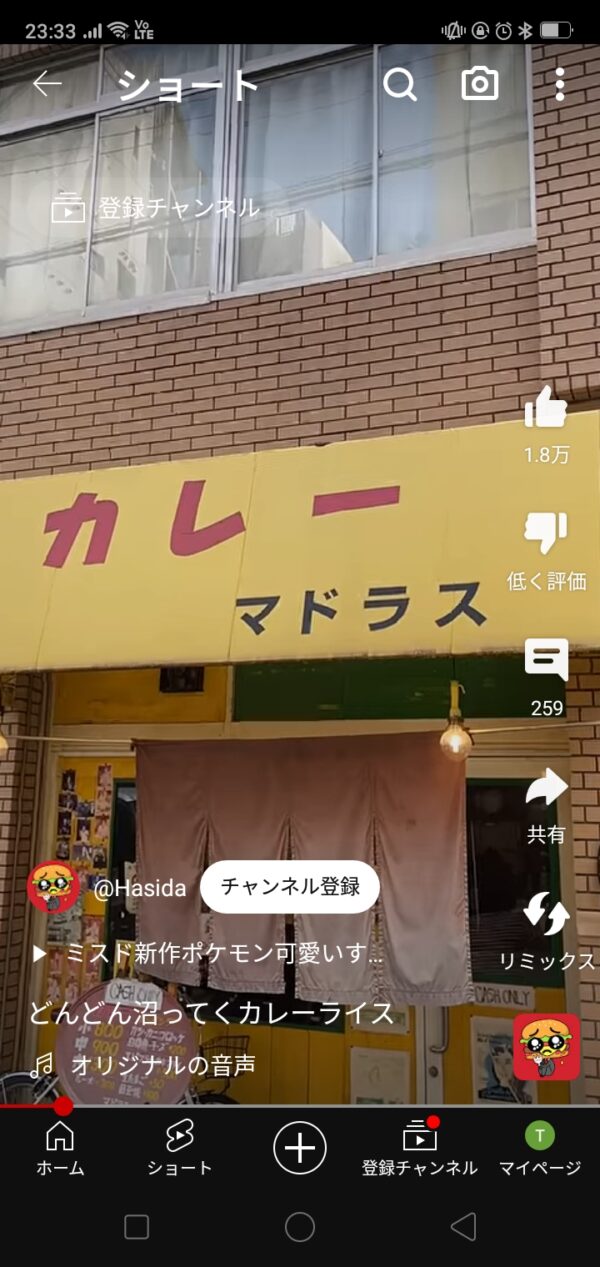Tap the sound thumbnail at bottom right
The image size is (600, 1267).
(546, 1046)
